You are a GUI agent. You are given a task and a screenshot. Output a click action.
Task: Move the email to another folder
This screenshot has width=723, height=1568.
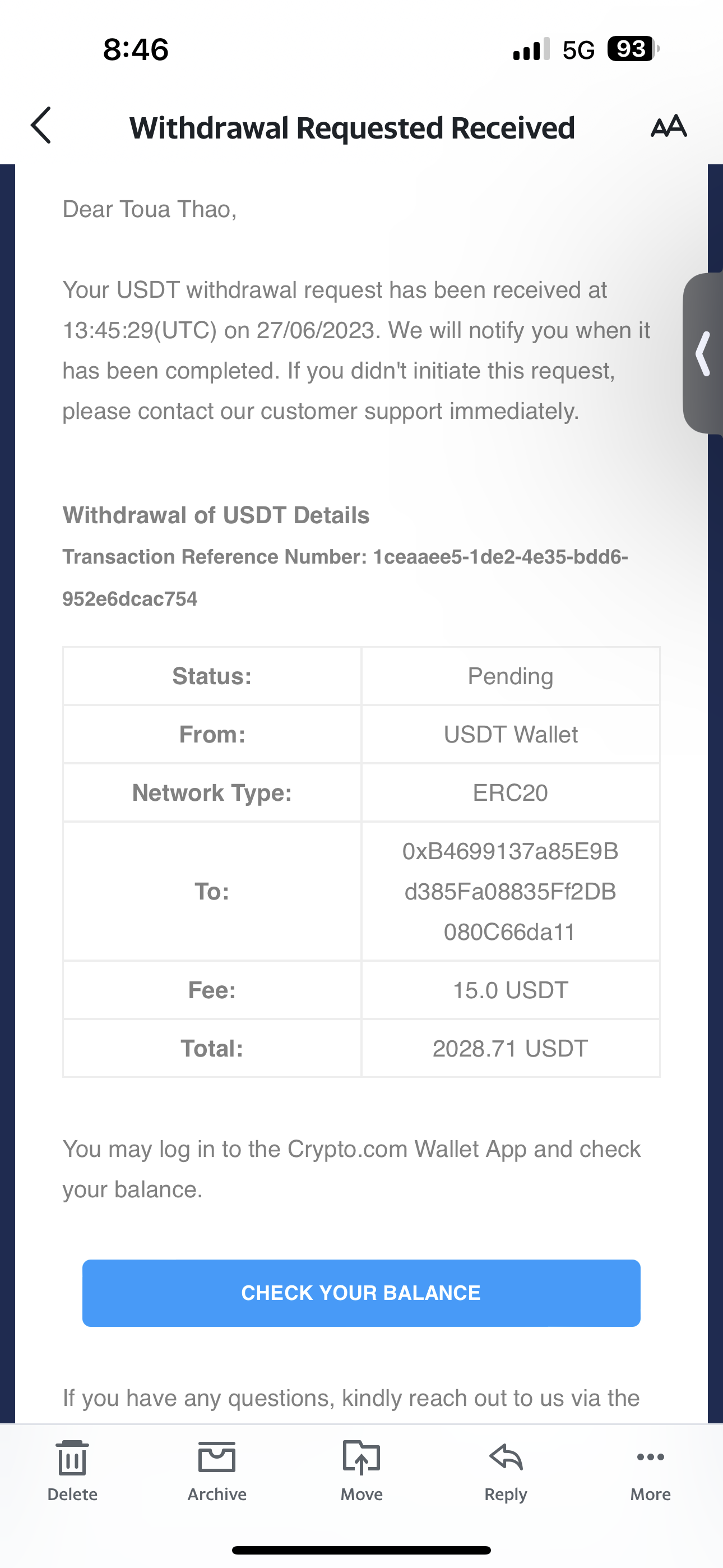click(361, 1470)
